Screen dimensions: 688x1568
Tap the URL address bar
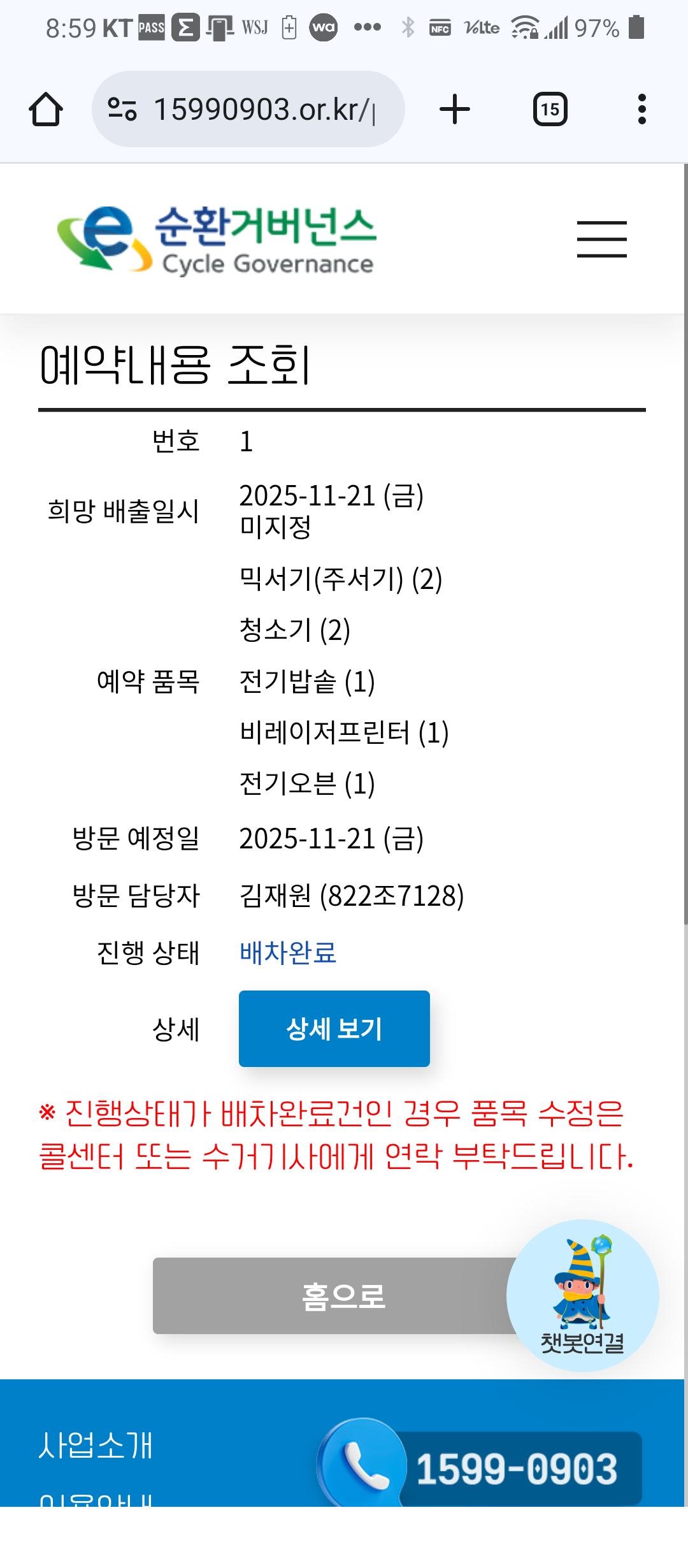pos(255,110)
